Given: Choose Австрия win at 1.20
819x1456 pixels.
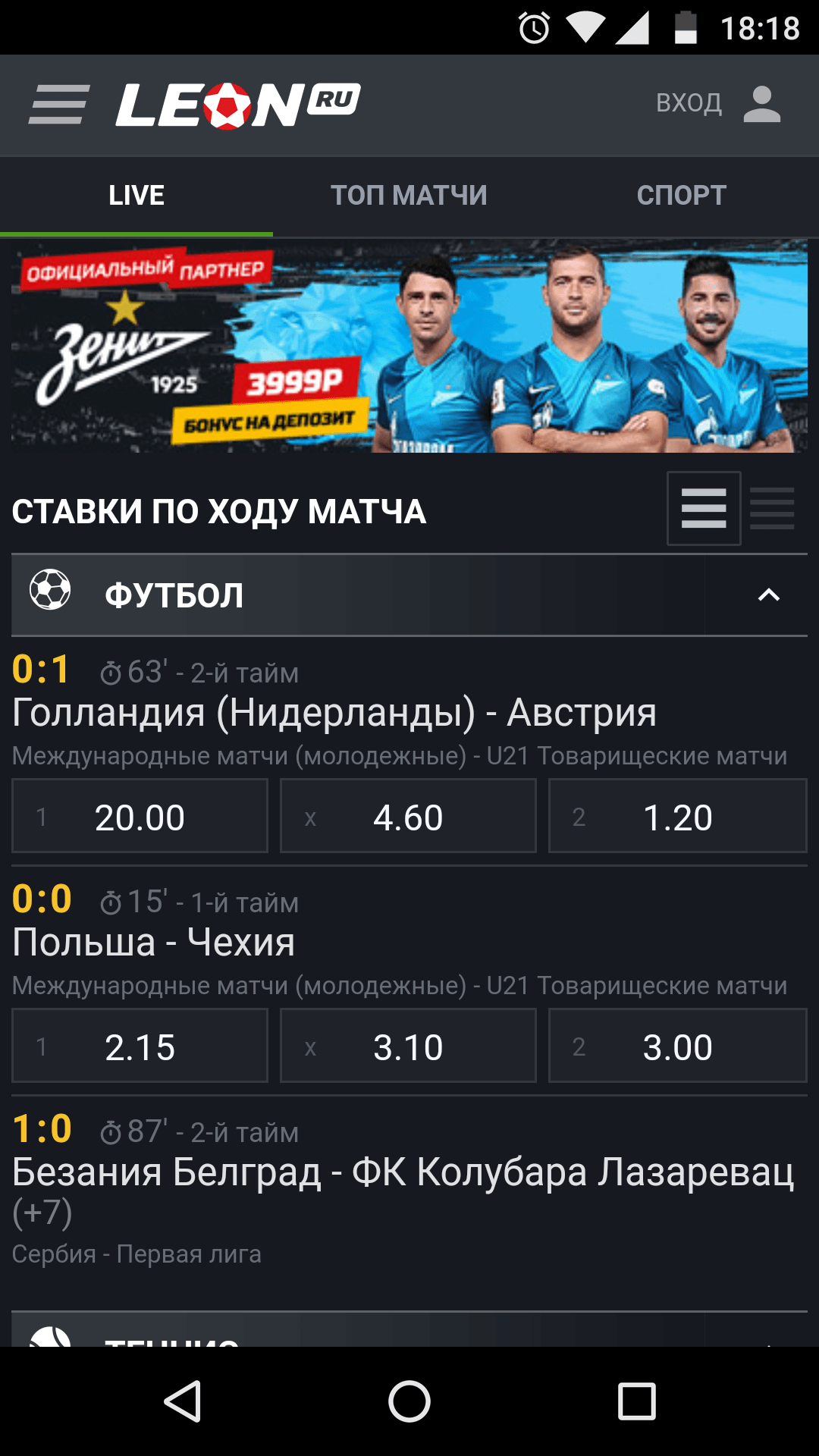Looking at the screenshot, I should click(x=677, y=817).
